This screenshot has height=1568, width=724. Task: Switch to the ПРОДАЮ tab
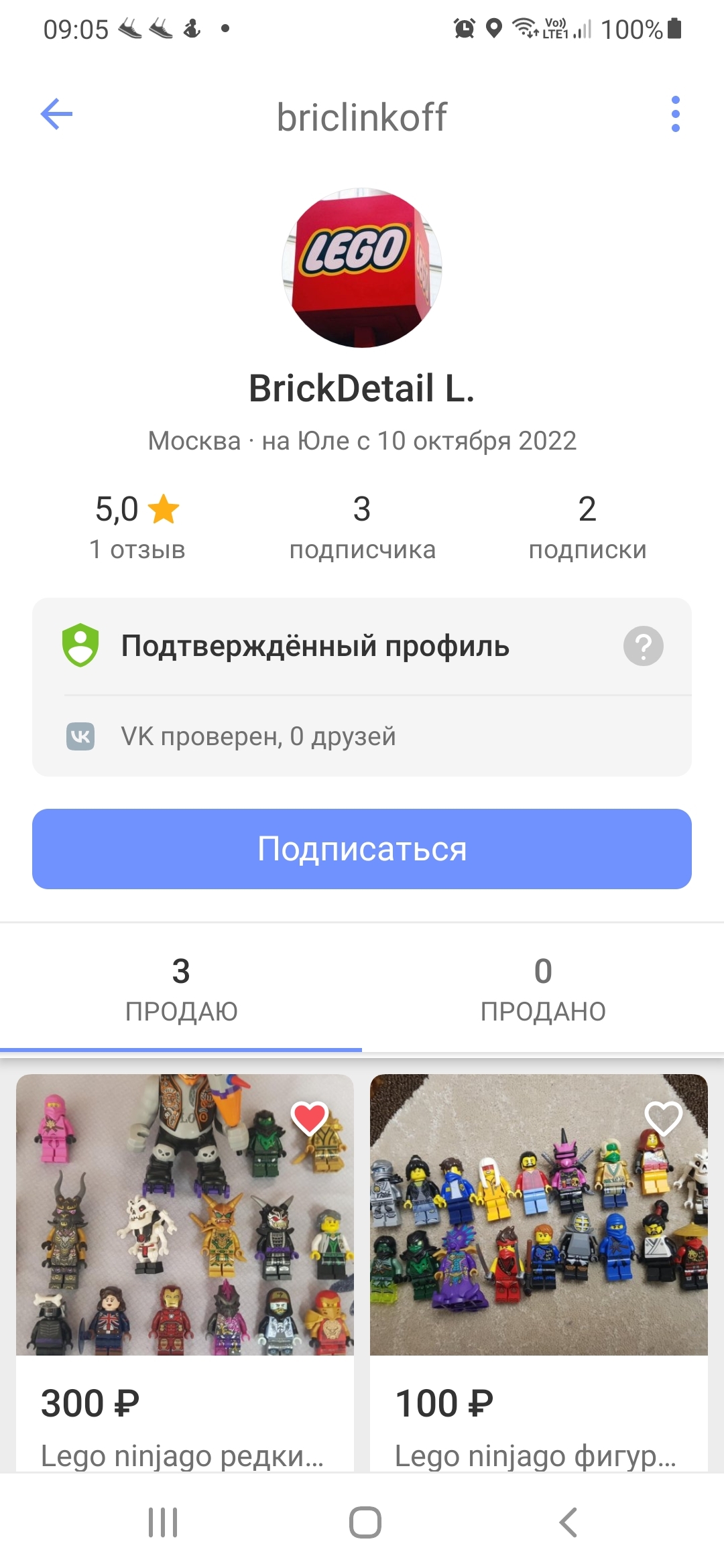click(x=181, y=990)
